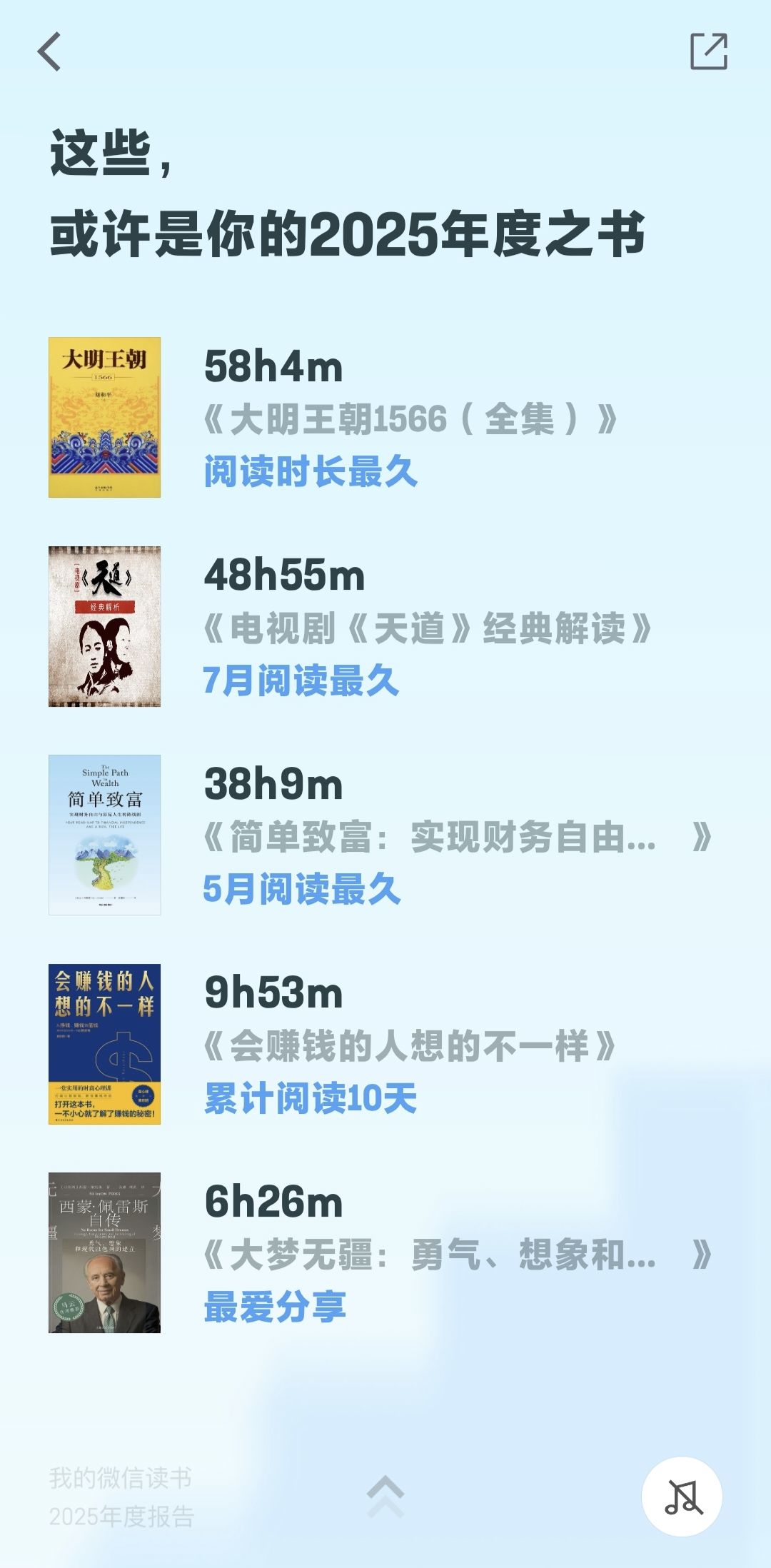The width and height of the screenshot is (771, 1568).
Task: Toggle the background music icon
Action: [x=682, y=1496]
